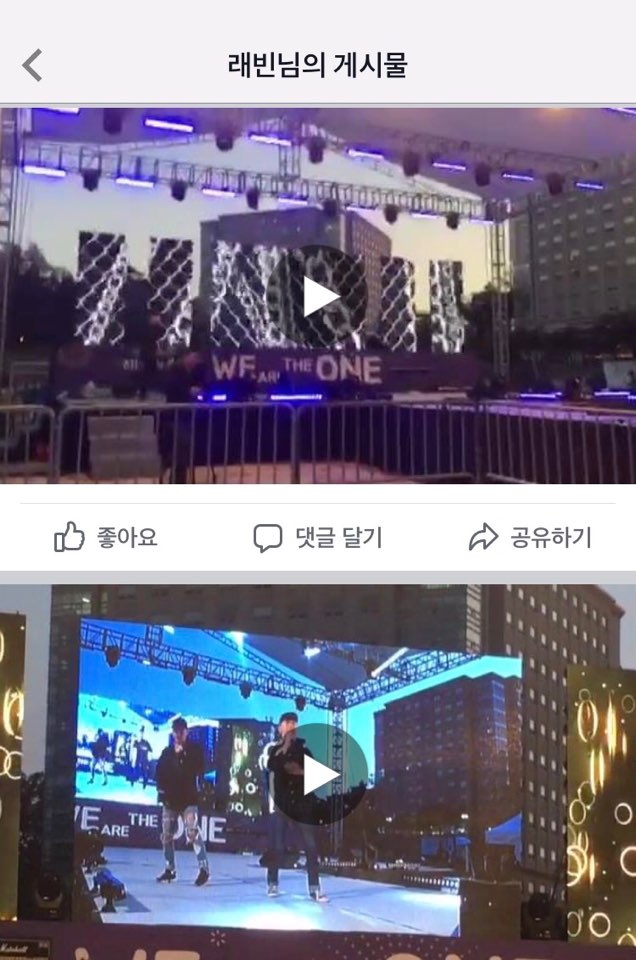Like the post with 좋아요
This screenshot has height=960, width=636.
(106, 538)
